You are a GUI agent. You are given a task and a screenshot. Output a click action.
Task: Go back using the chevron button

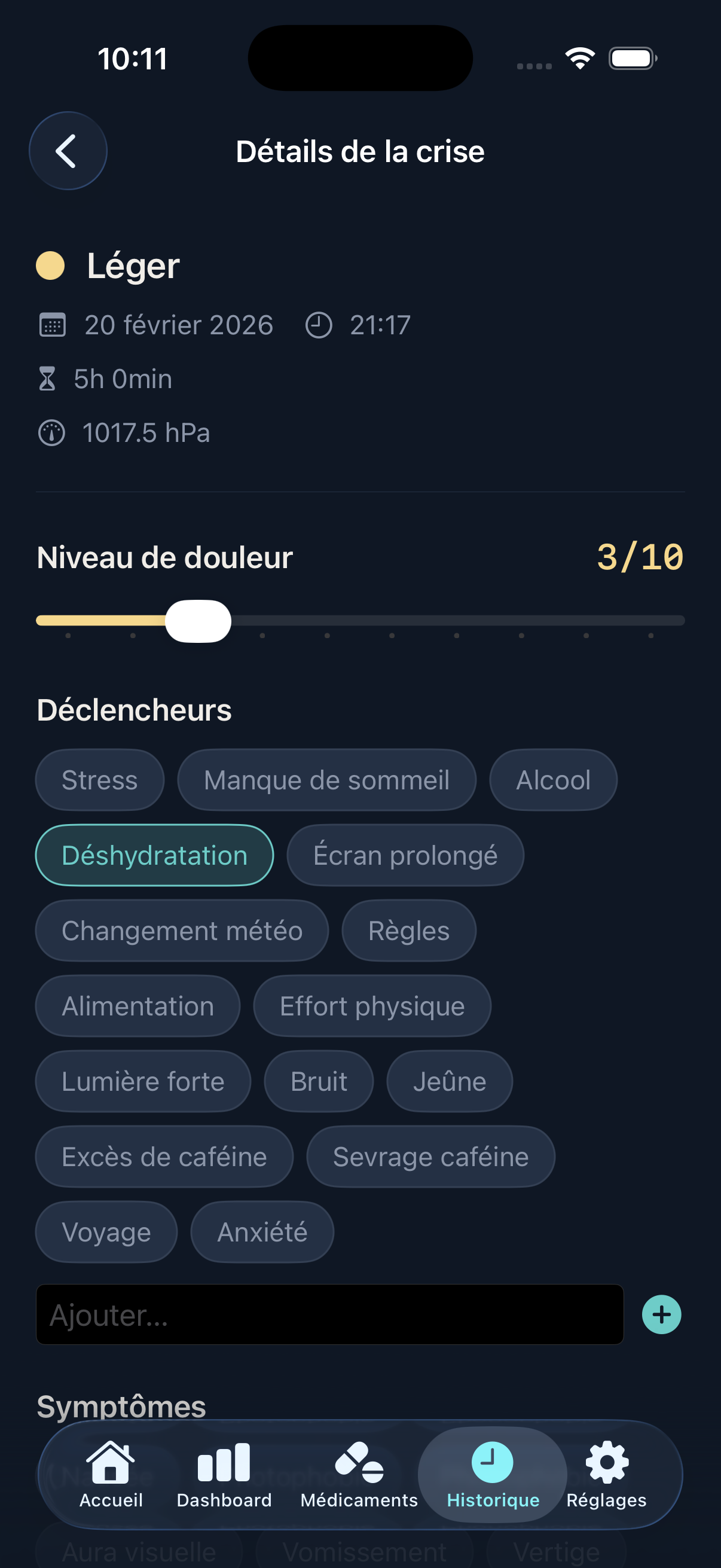[x=68, y=151]
